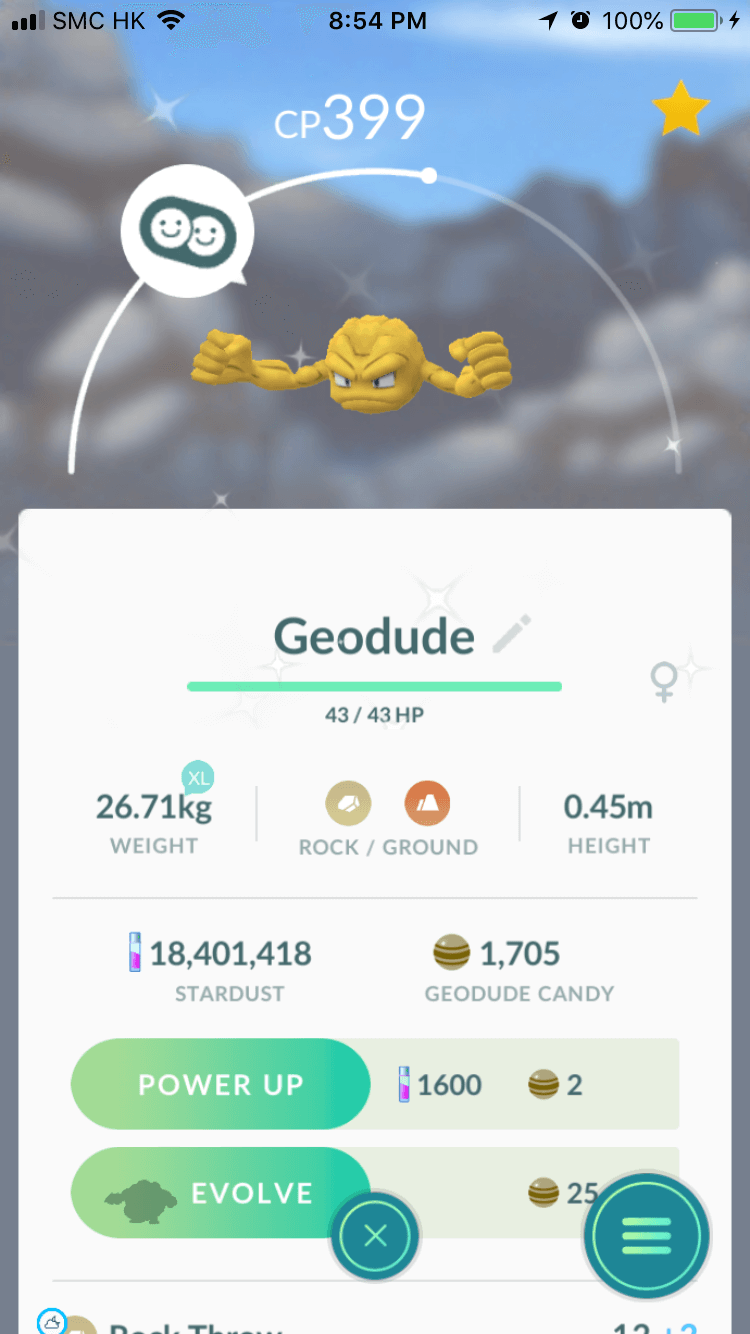Viewport: 750px width, 1334px height.
Task: Open the round hamburger options menu
Action: point(646,1236)
